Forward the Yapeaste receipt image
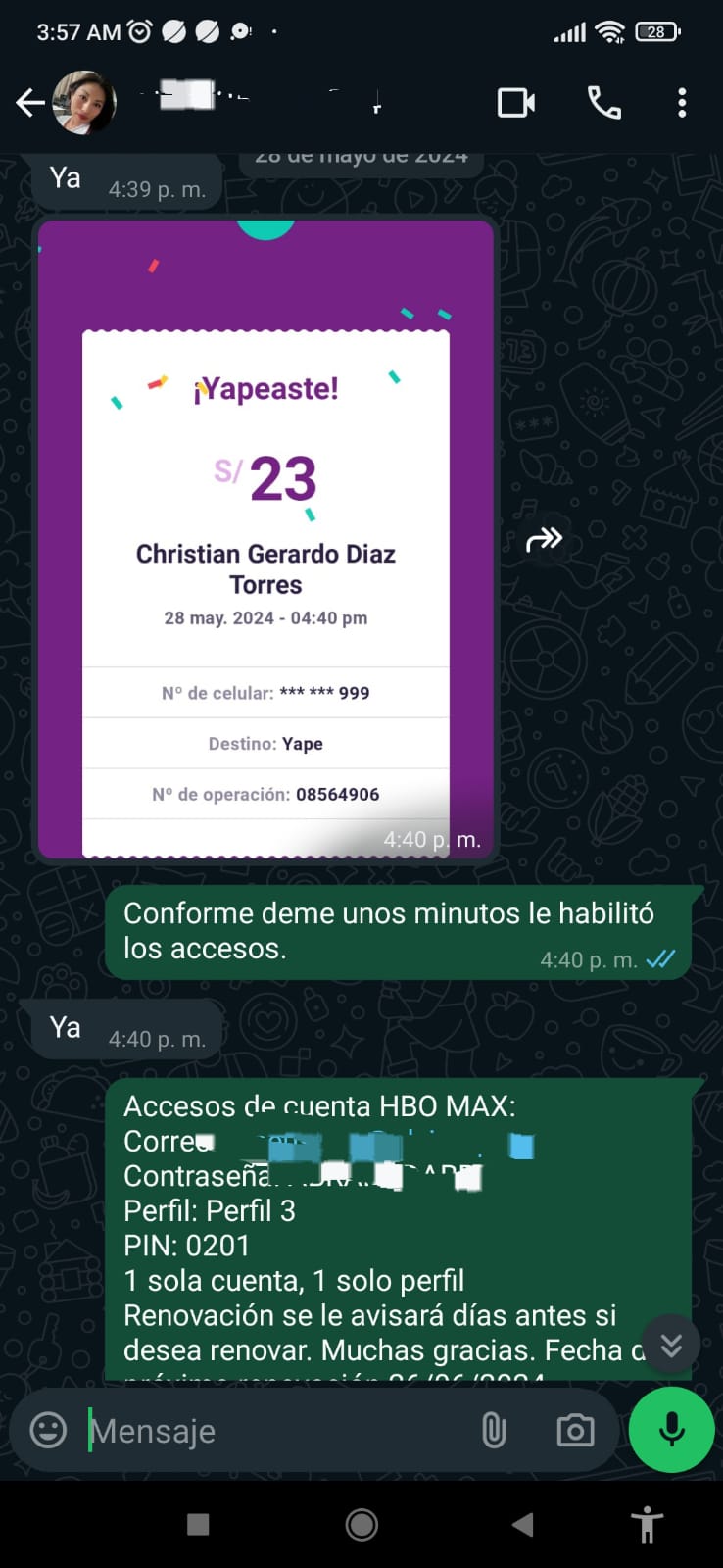Image resolution: width=723 pixels, height=1568 pixels. click(x=545, y=539)
